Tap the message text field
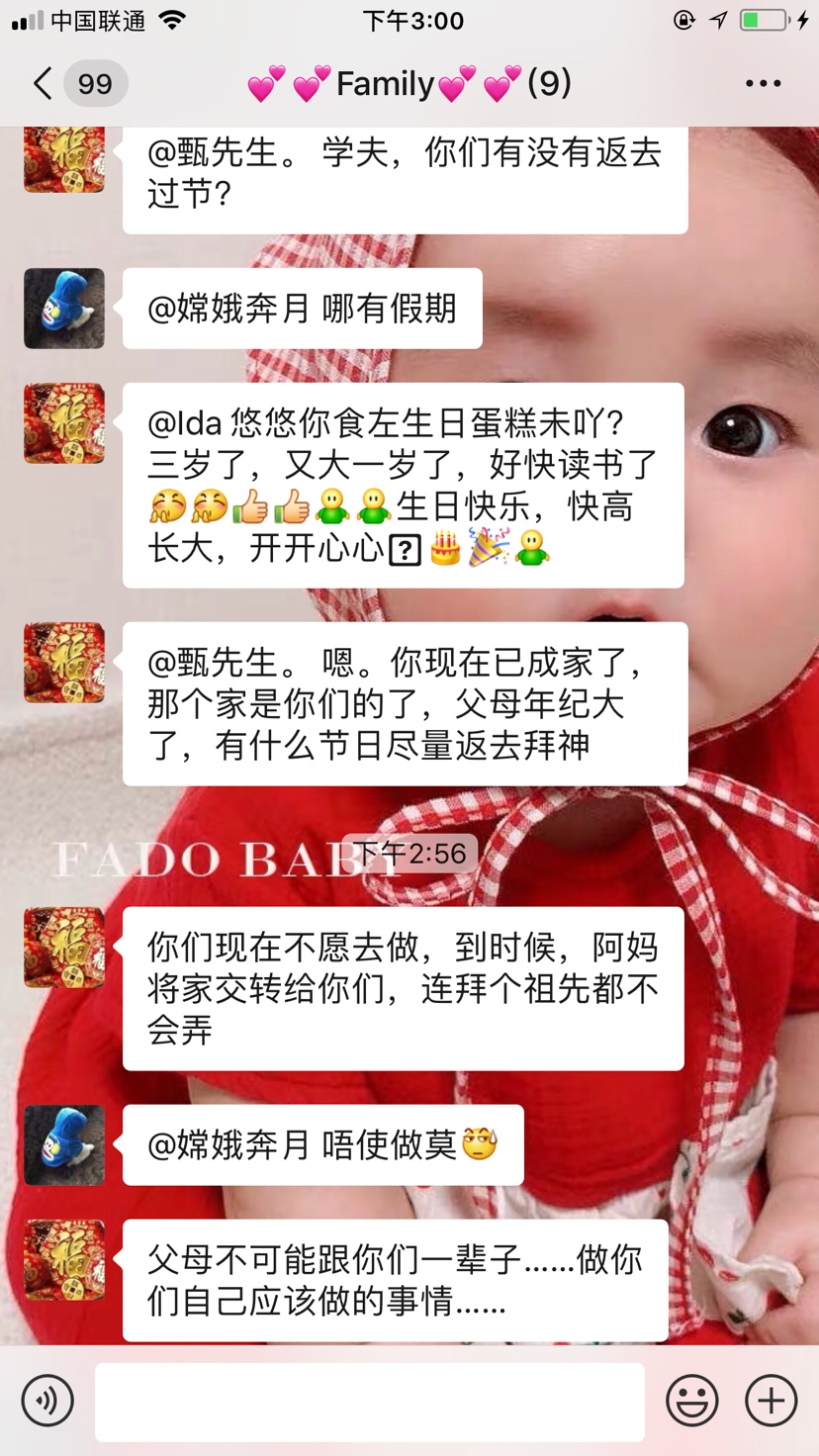Image resolution: width=819 pixels, height=1456 pixels. tap(369, 1402)
